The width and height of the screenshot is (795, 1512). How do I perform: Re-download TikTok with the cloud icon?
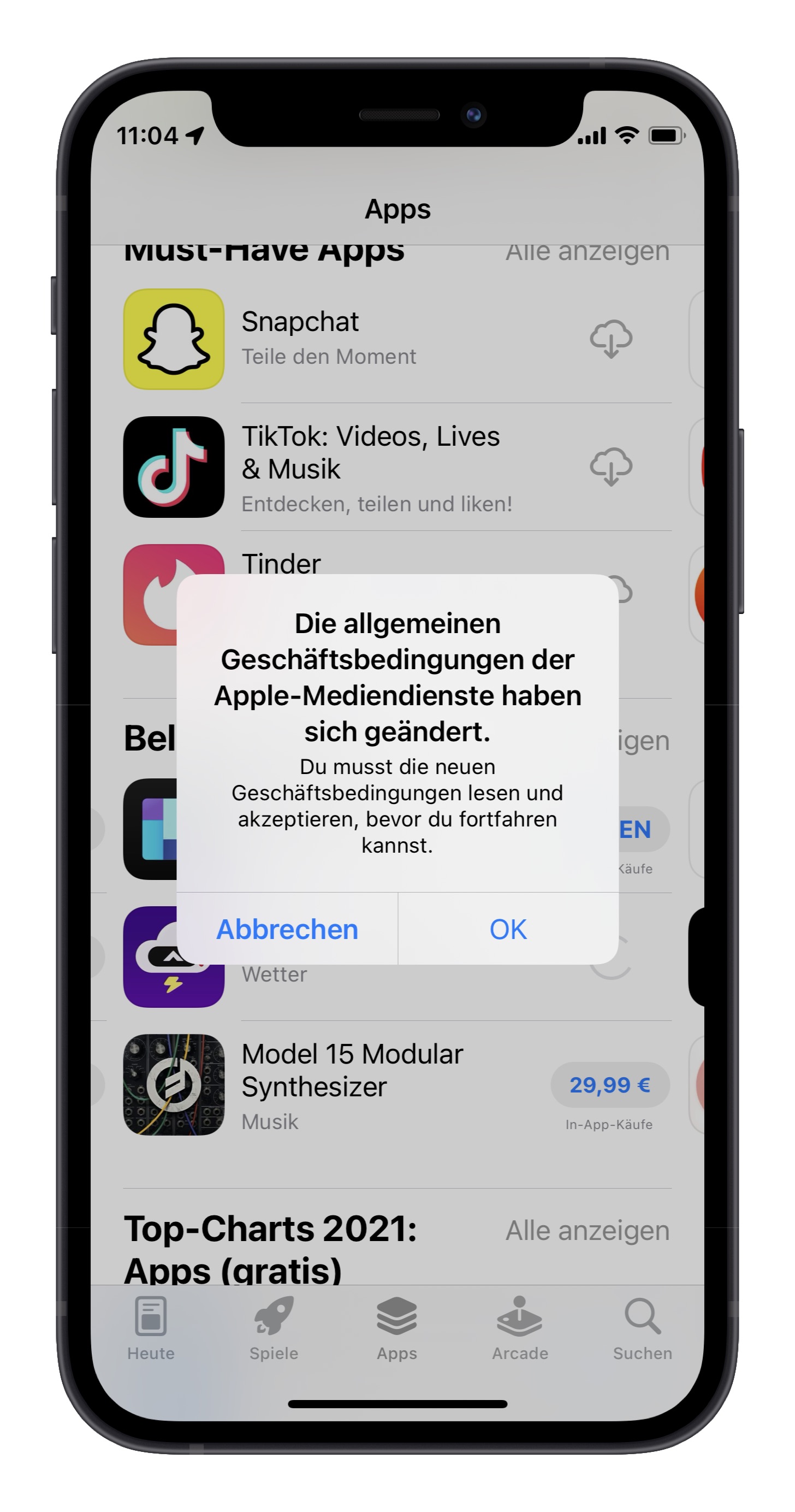coord(611,466)
